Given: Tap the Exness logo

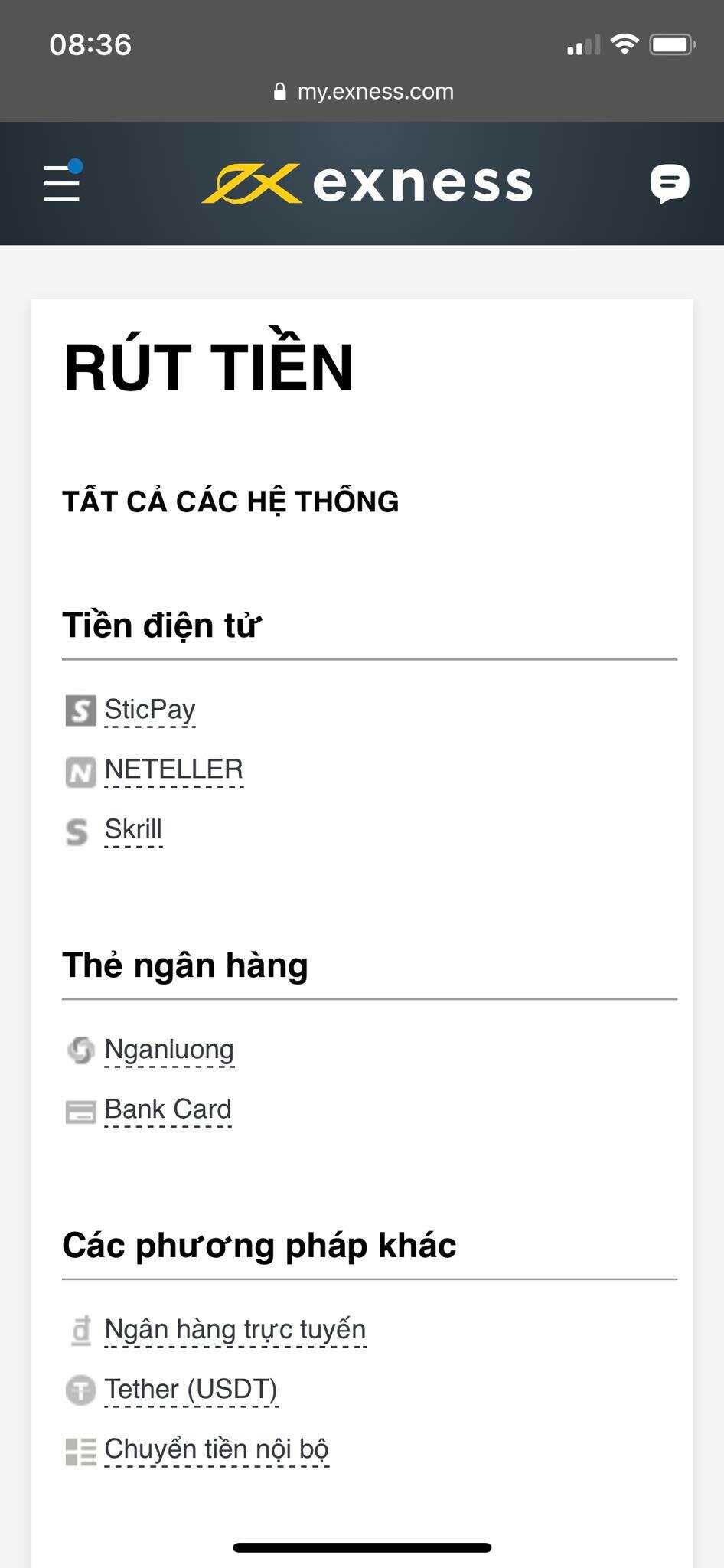Looking at the screenshot, I should pyautogui.click(x=367, y=184).
